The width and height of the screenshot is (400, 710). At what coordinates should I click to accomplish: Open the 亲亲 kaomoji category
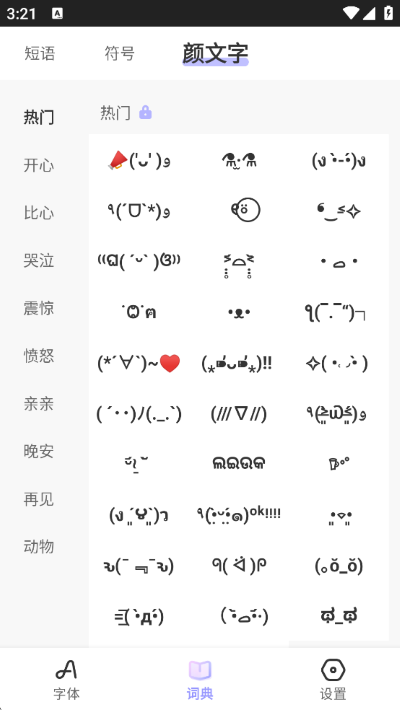39,403
